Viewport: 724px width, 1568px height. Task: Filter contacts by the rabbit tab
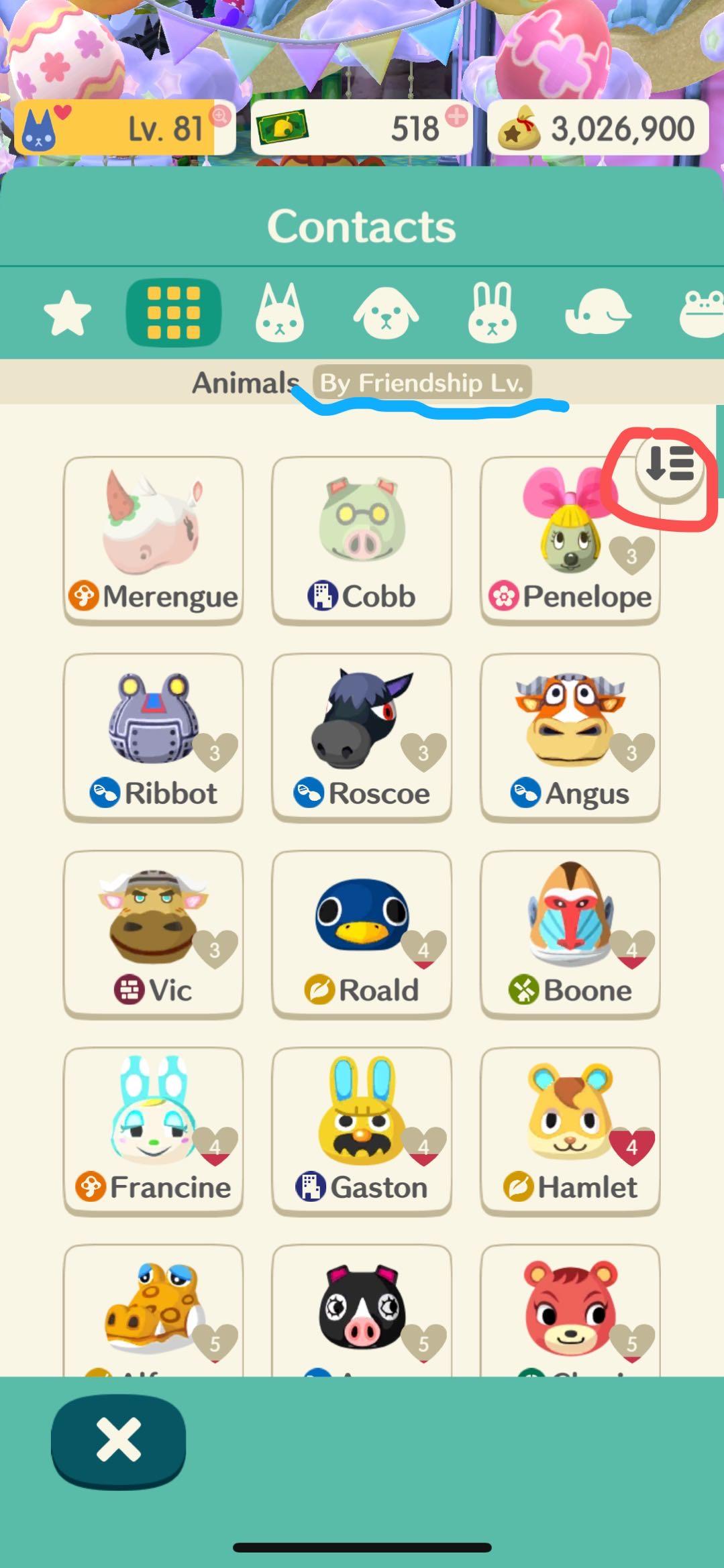[x=493, y=313]
